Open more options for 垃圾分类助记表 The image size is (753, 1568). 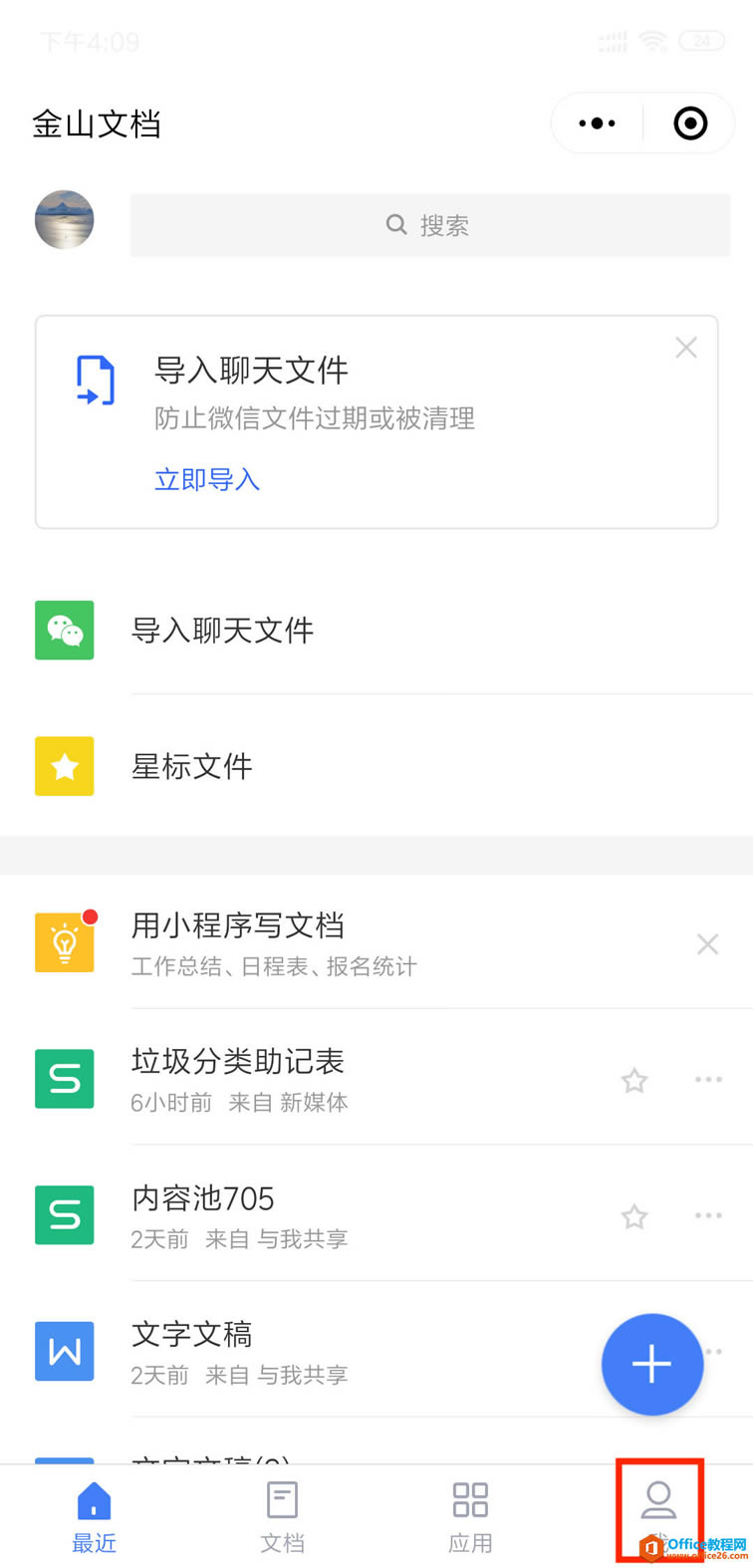pos(708,1079)
